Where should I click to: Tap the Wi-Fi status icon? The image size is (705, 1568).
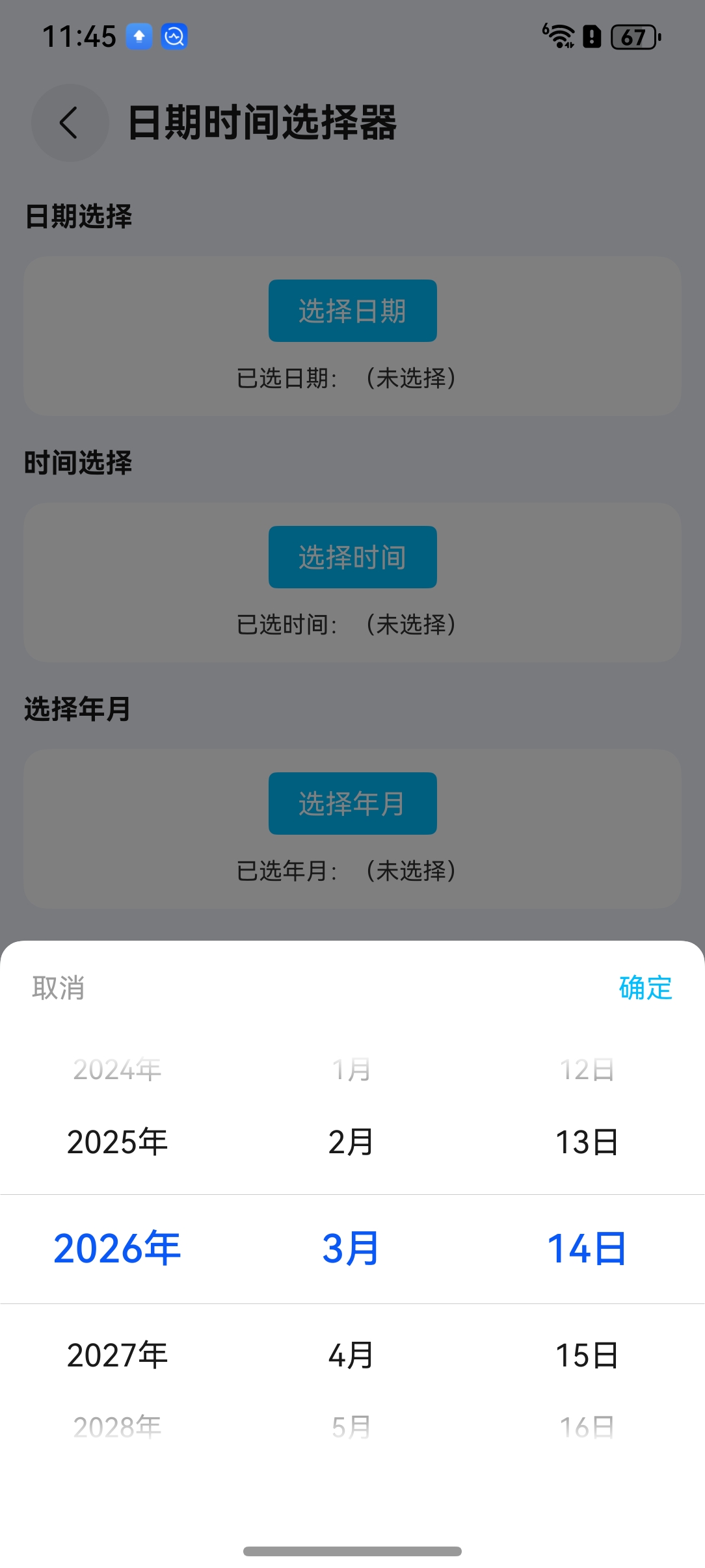tap(557, 37)
